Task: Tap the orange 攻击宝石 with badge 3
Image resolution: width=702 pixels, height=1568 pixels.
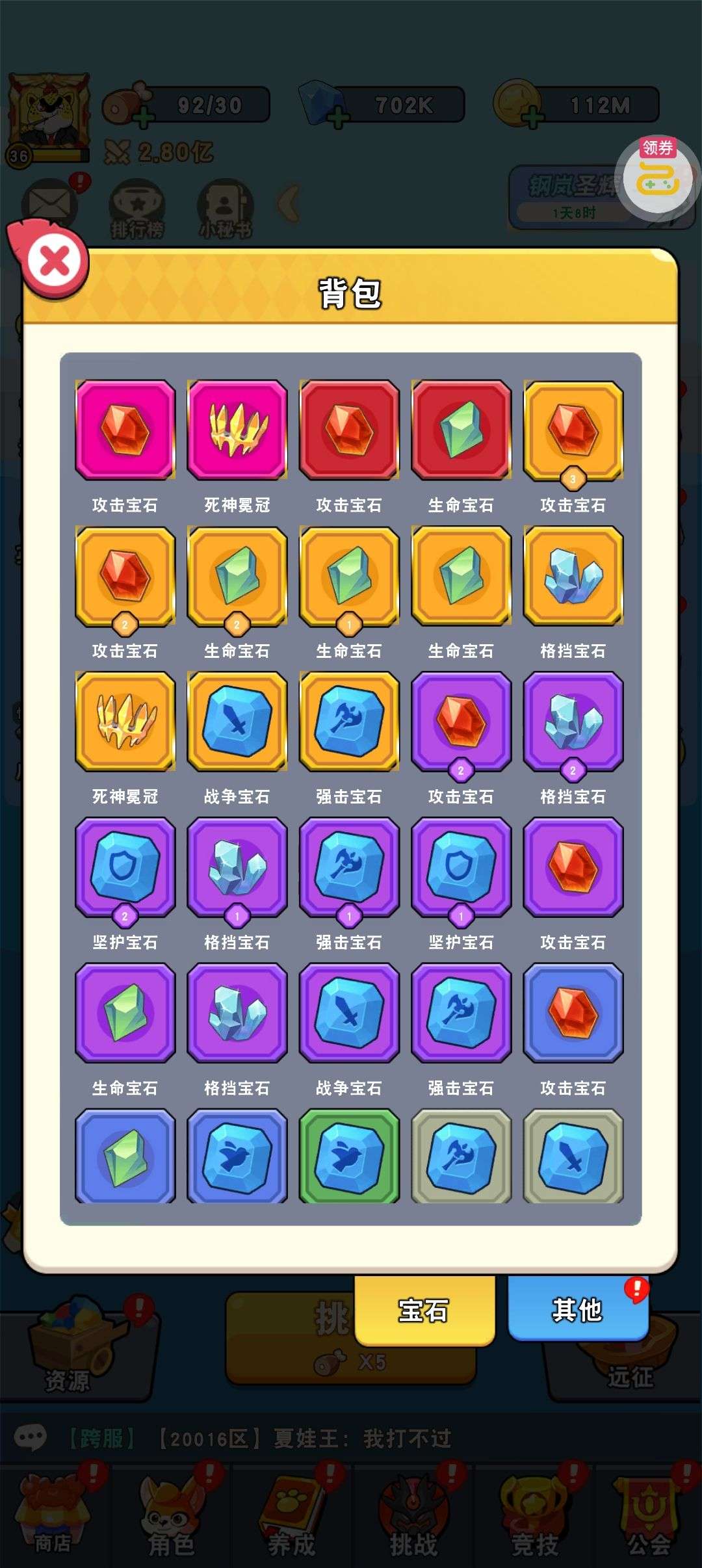Action: coord(573,430)
